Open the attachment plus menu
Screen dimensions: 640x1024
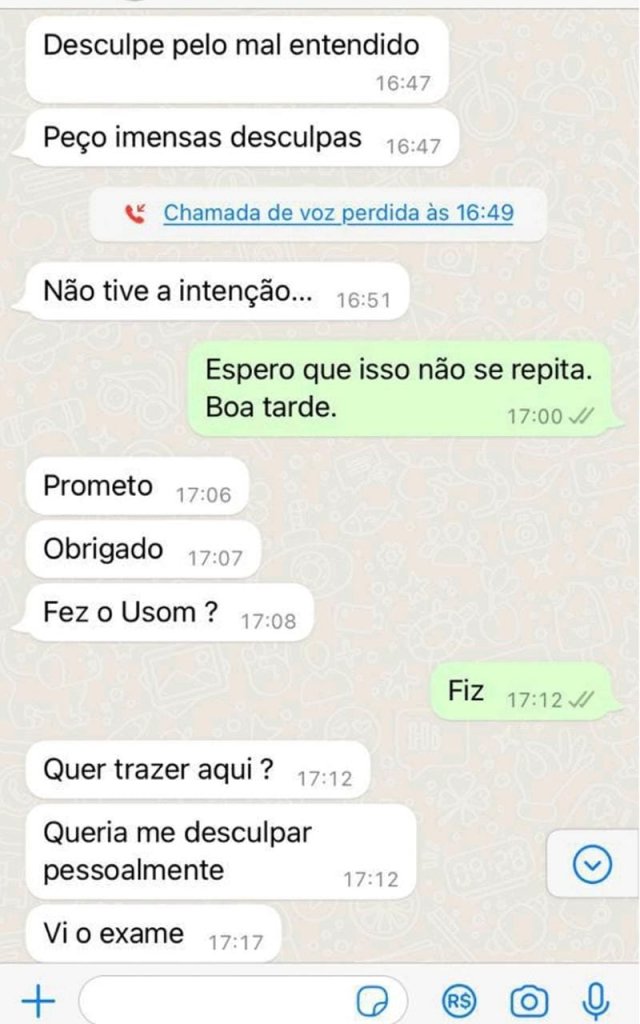tap(37, 1000)
